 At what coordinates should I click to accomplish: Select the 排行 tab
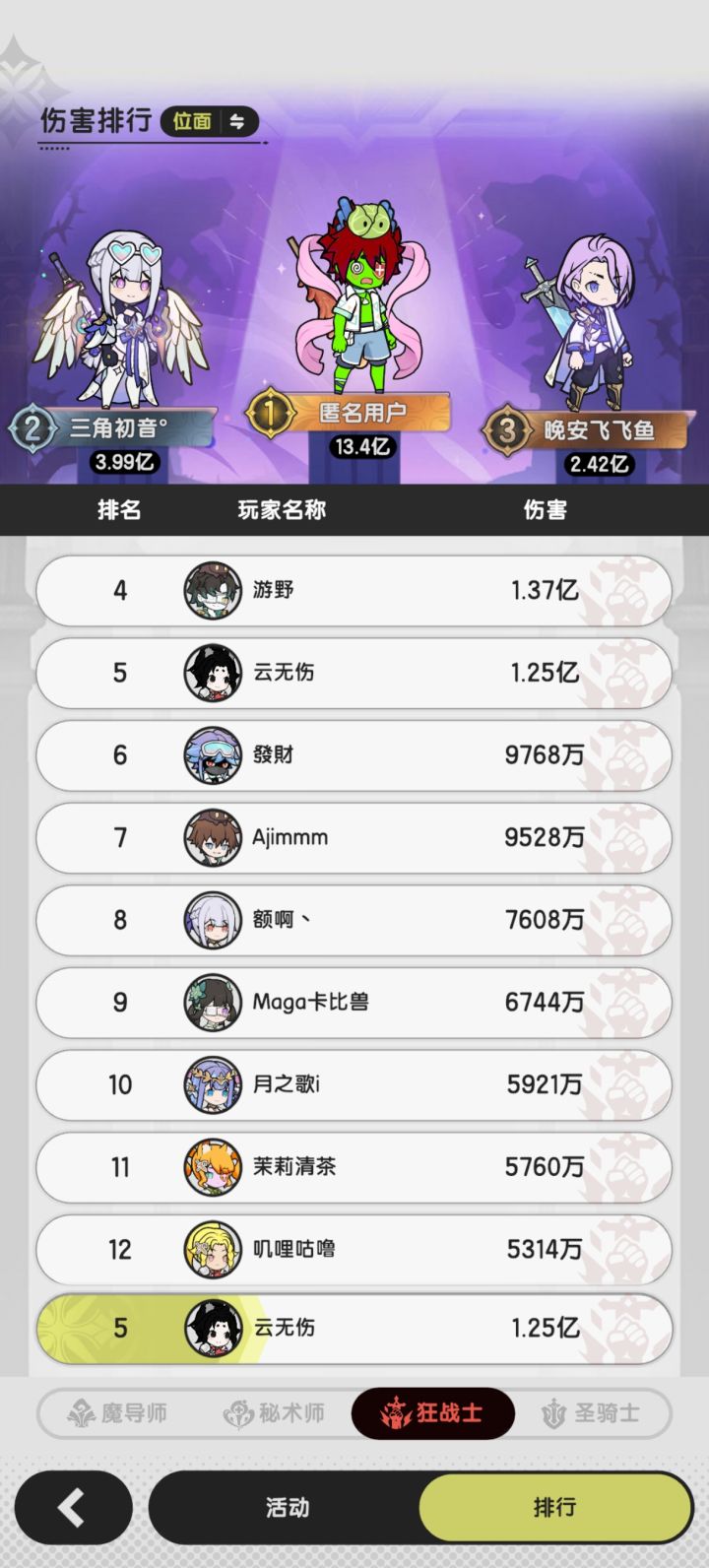pos(554,1506)
